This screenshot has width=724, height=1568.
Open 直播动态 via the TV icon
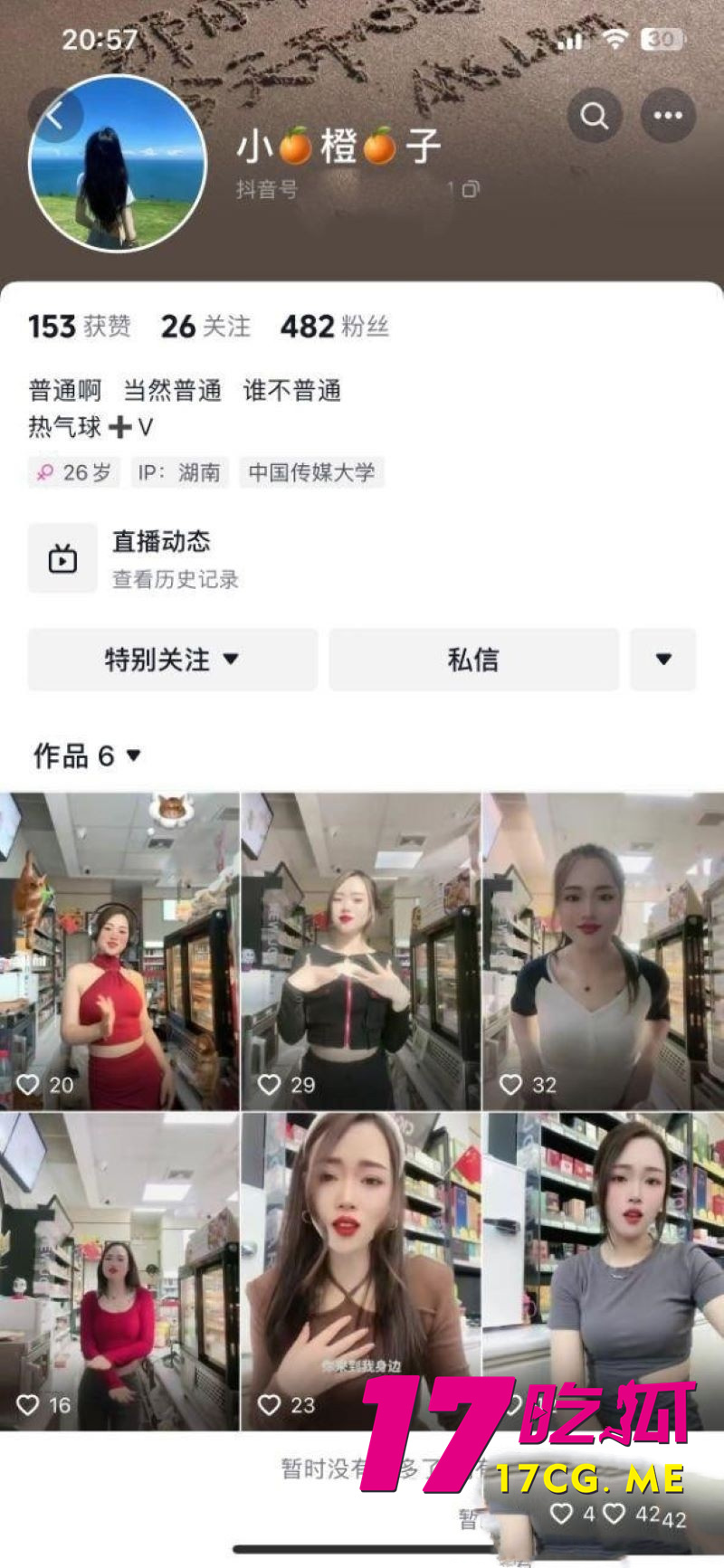(x=62, y=557)
